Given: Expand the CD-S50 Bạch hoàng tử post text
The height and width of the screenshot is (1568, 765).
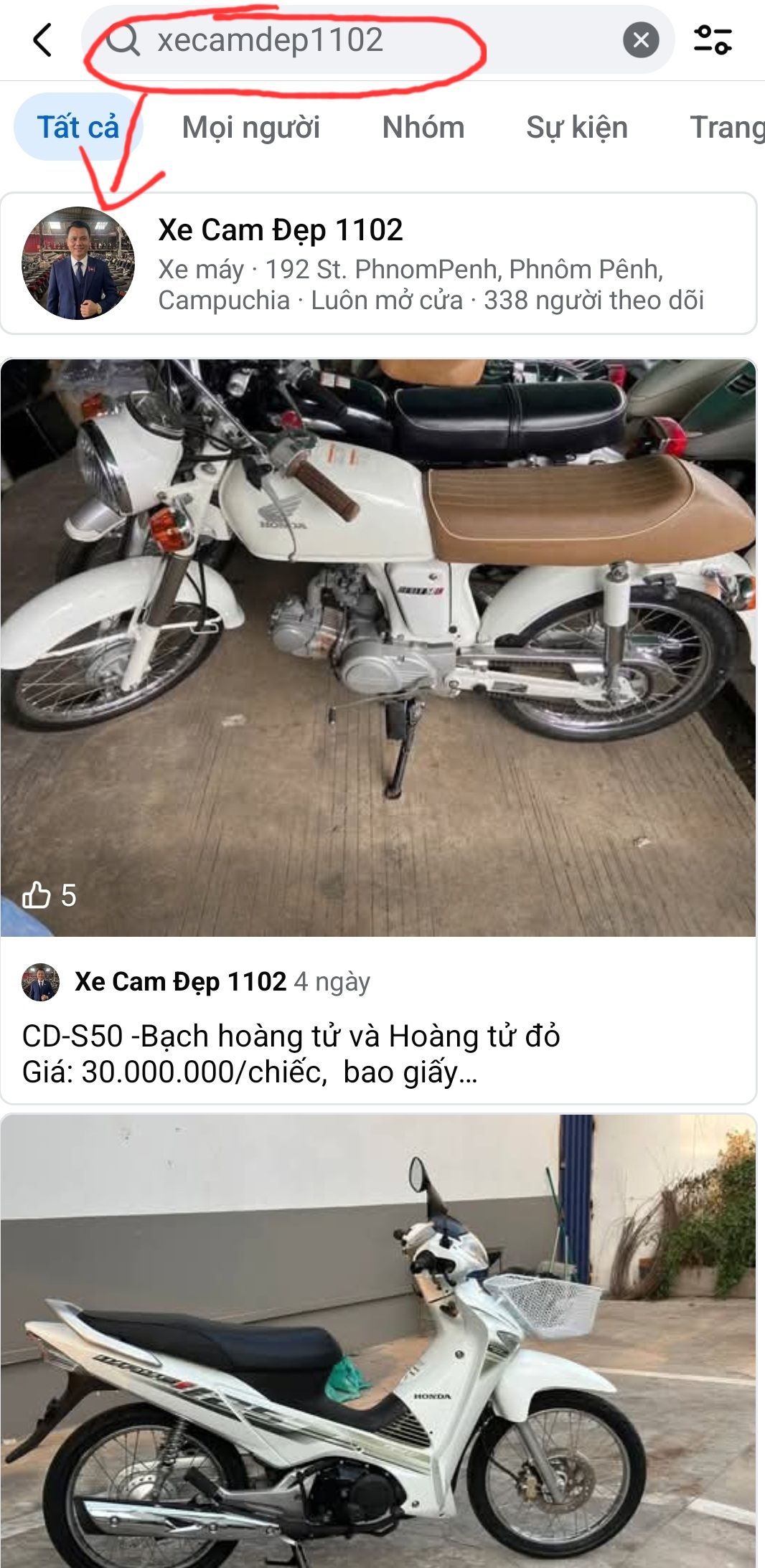Looking at the screenshot, I should pyautogui.click(x=291, y=1054).
